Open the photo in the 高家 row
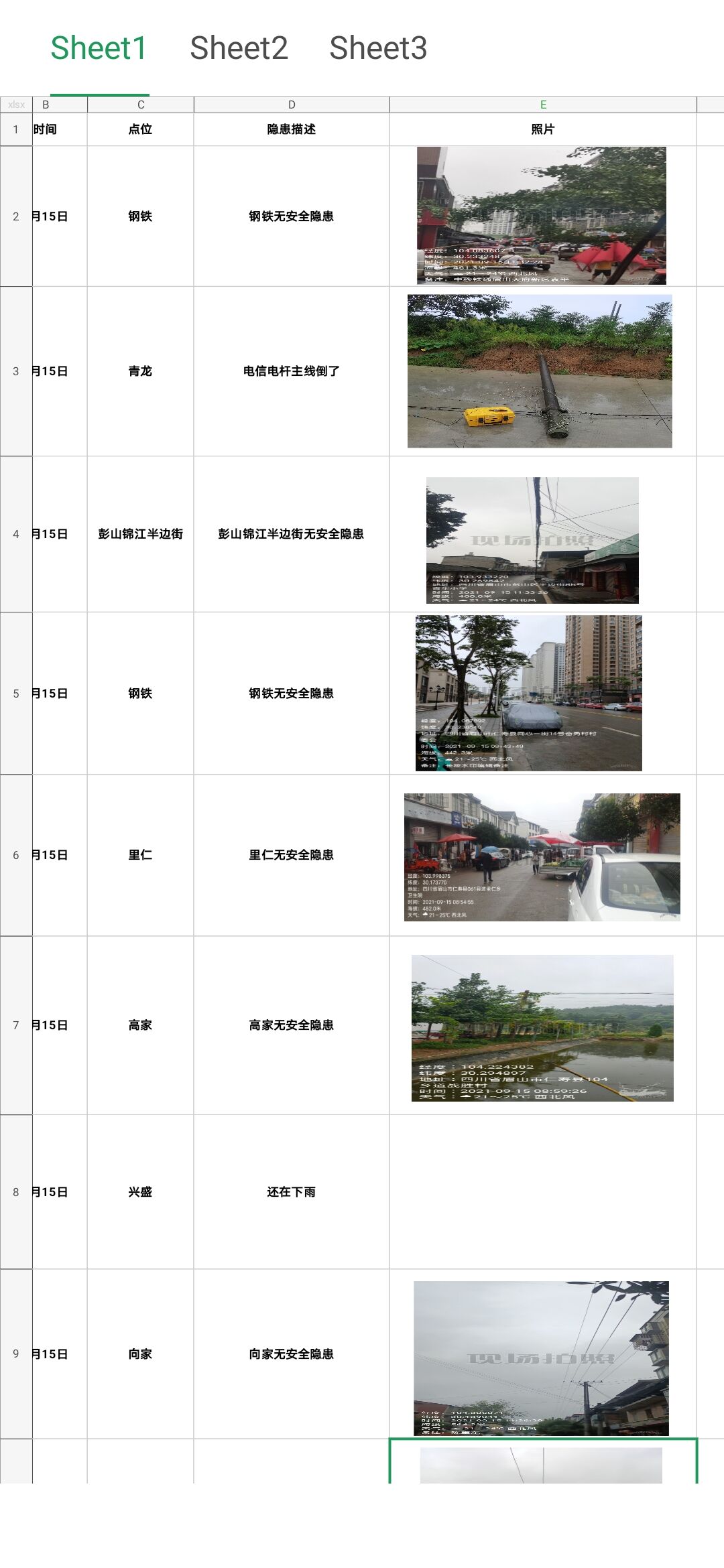The image size is (724, 1568). 542,1028
